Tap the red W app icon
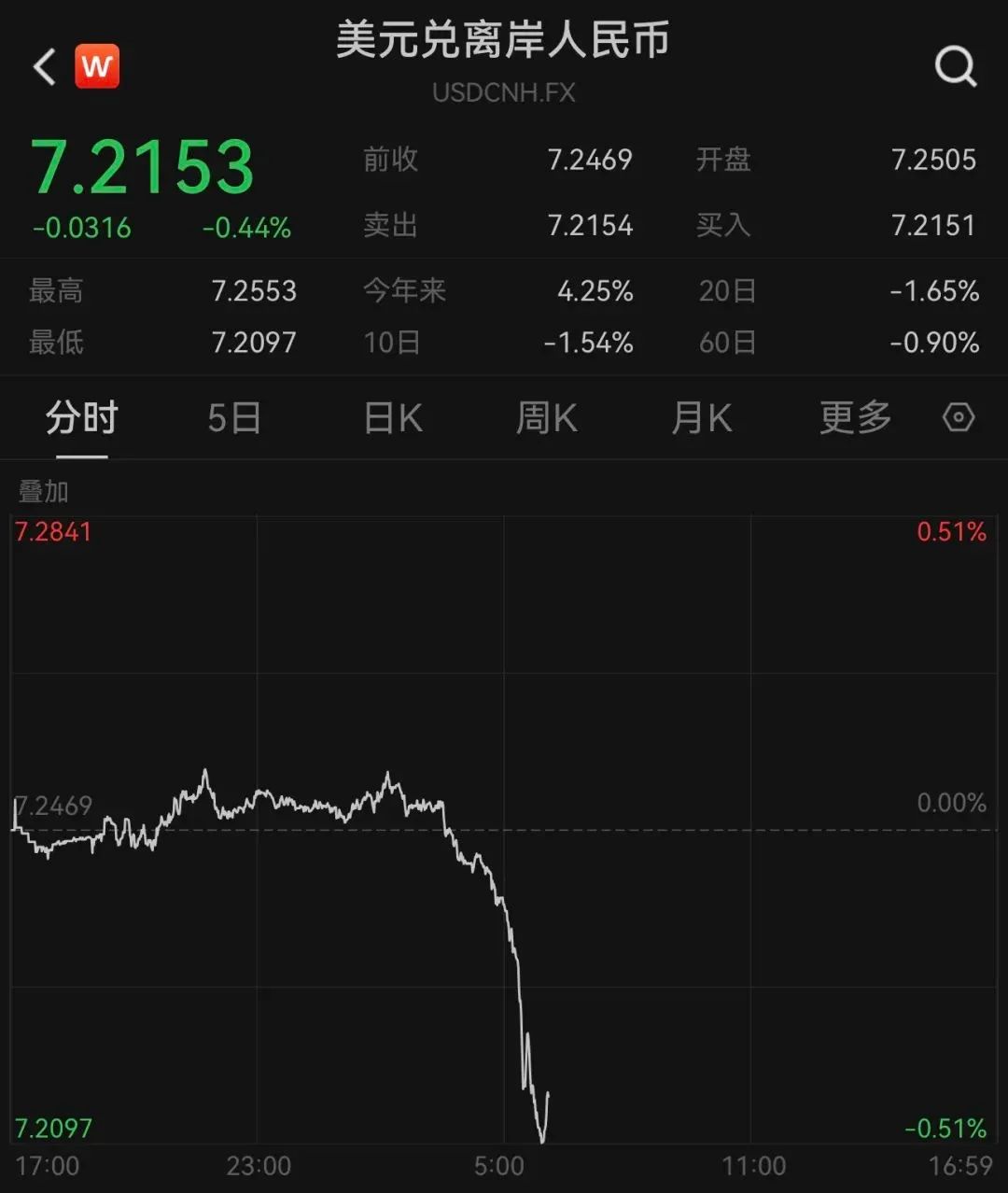The width and height of the screenshot is (1008, 1193). [97, 66]
